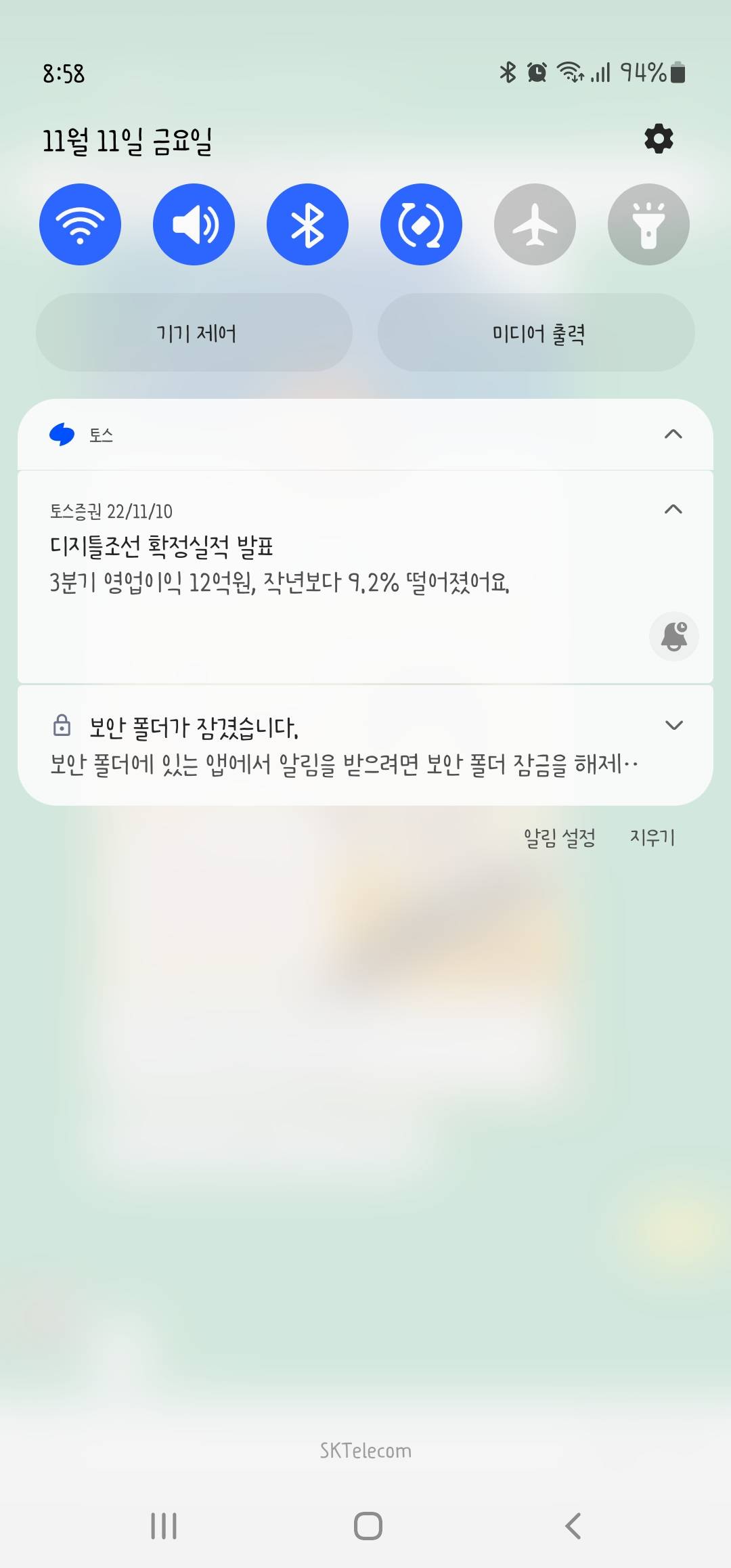This screenshot has width=731, height=1568.
Task: Clear all notifications with 지우기
Action: (652, 837)
